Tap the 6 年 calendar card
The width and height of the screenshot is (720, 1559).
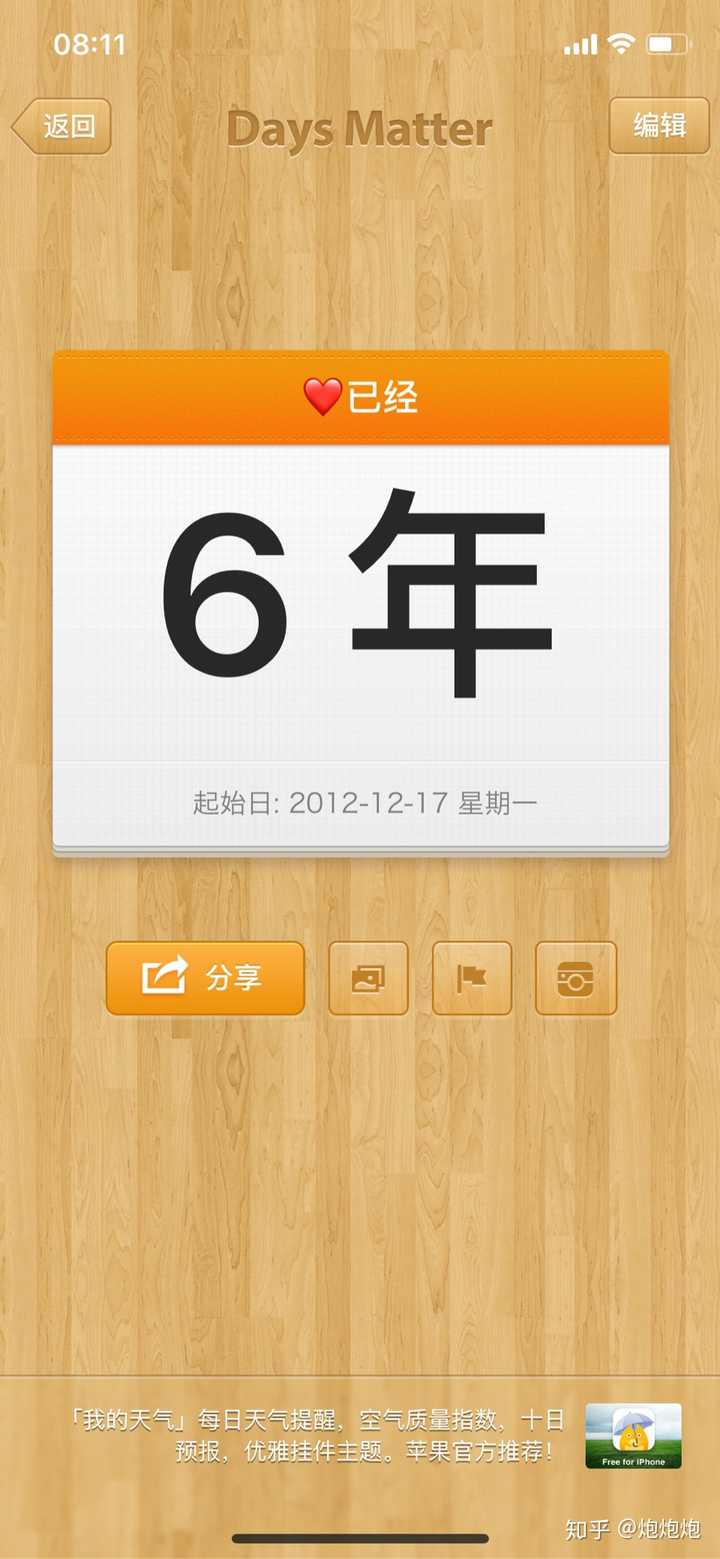(360, 603)
